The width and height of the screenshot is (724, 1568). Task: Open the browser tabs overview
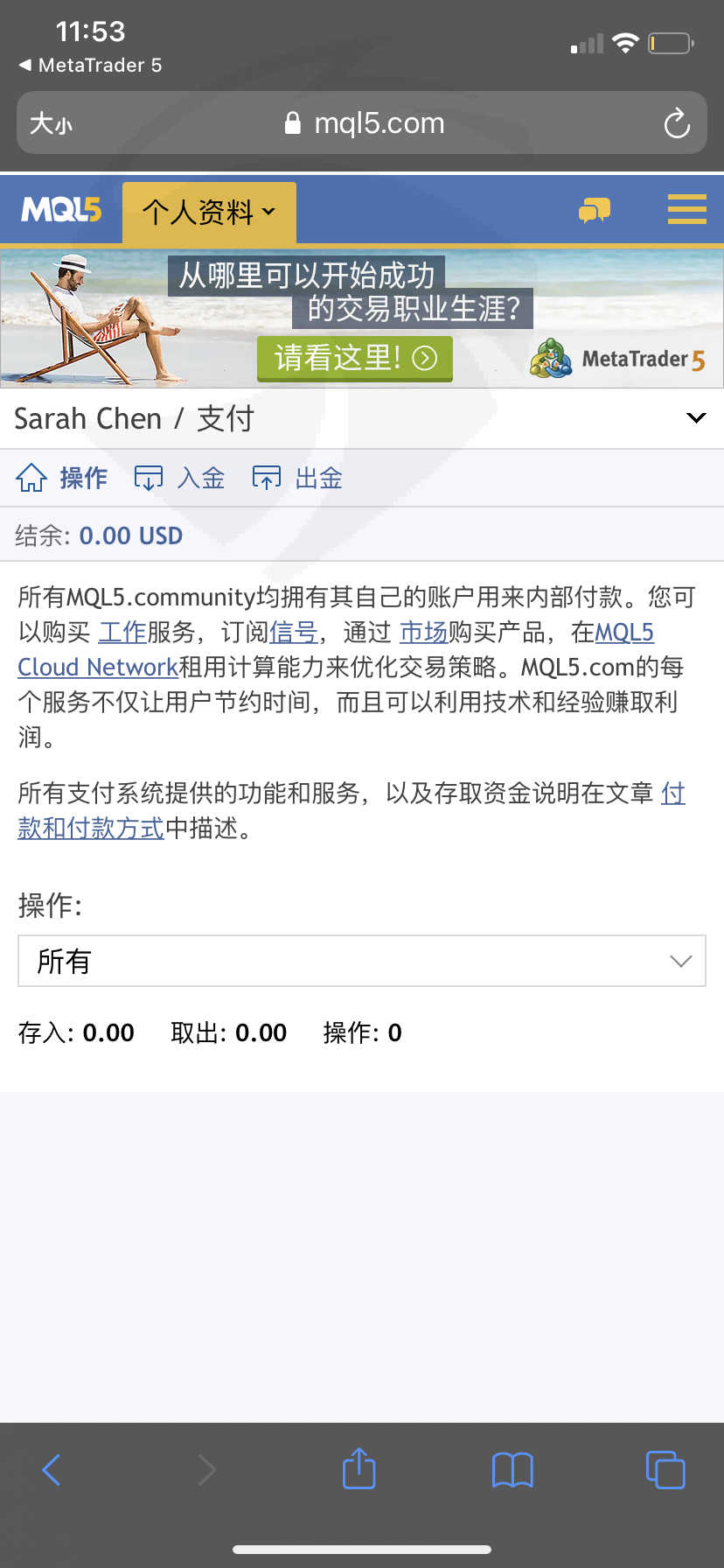[665, 1469]
